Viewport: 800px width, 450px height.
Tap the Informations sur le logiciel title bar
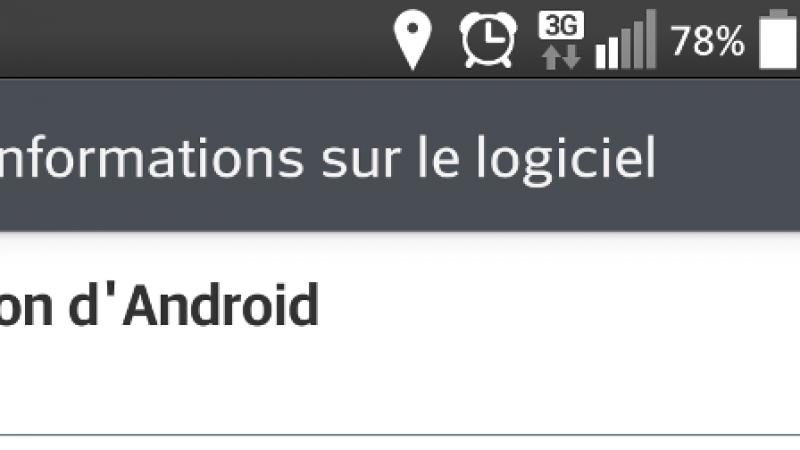click(x=330, y=158)
